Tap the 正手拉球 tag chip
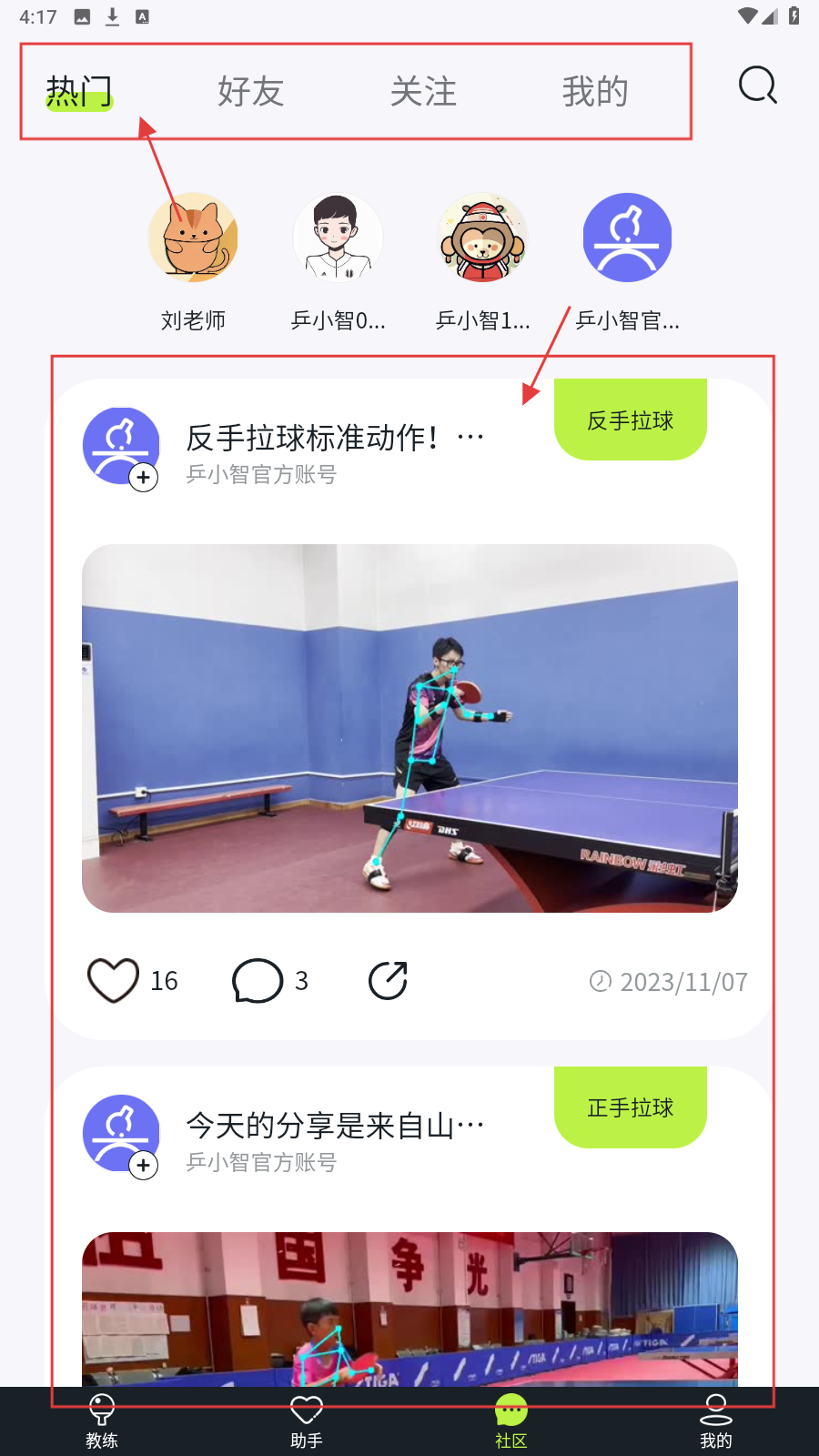The height and width of the screenshot is (1456, 819). [630, 1107]
